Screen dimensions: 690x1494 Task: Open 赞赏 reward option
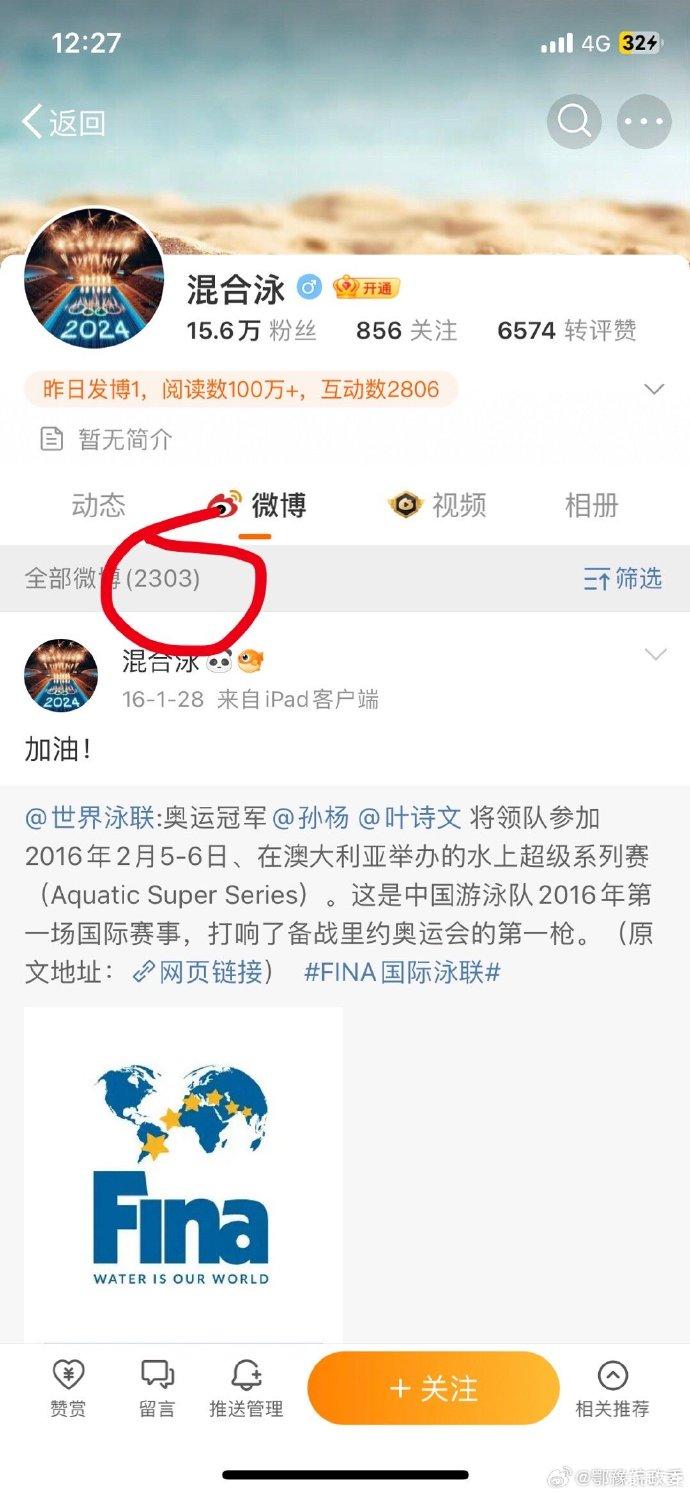click(68, 1388)
